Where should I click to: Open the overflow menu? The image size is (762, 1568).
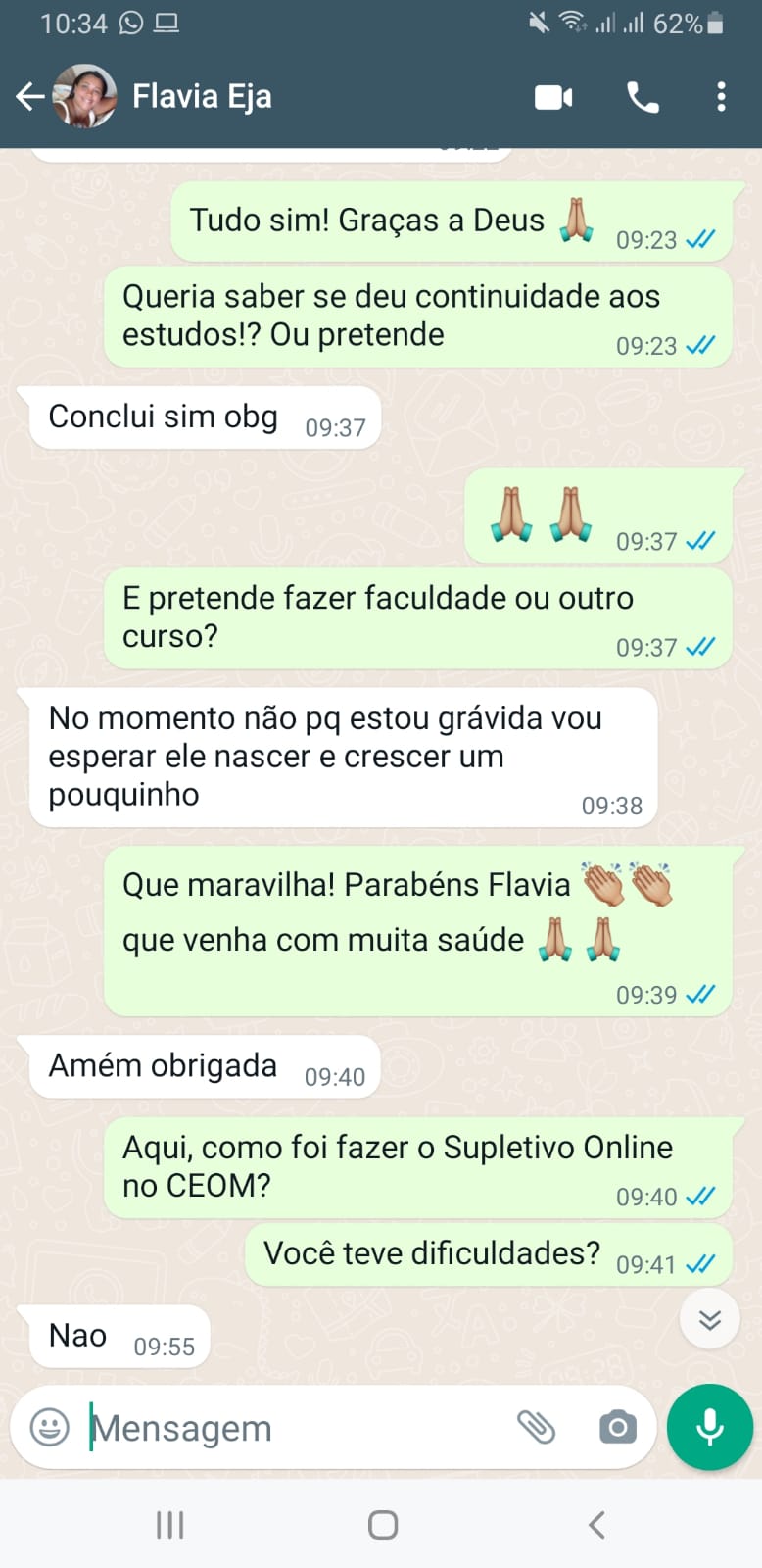click(721, 97)
